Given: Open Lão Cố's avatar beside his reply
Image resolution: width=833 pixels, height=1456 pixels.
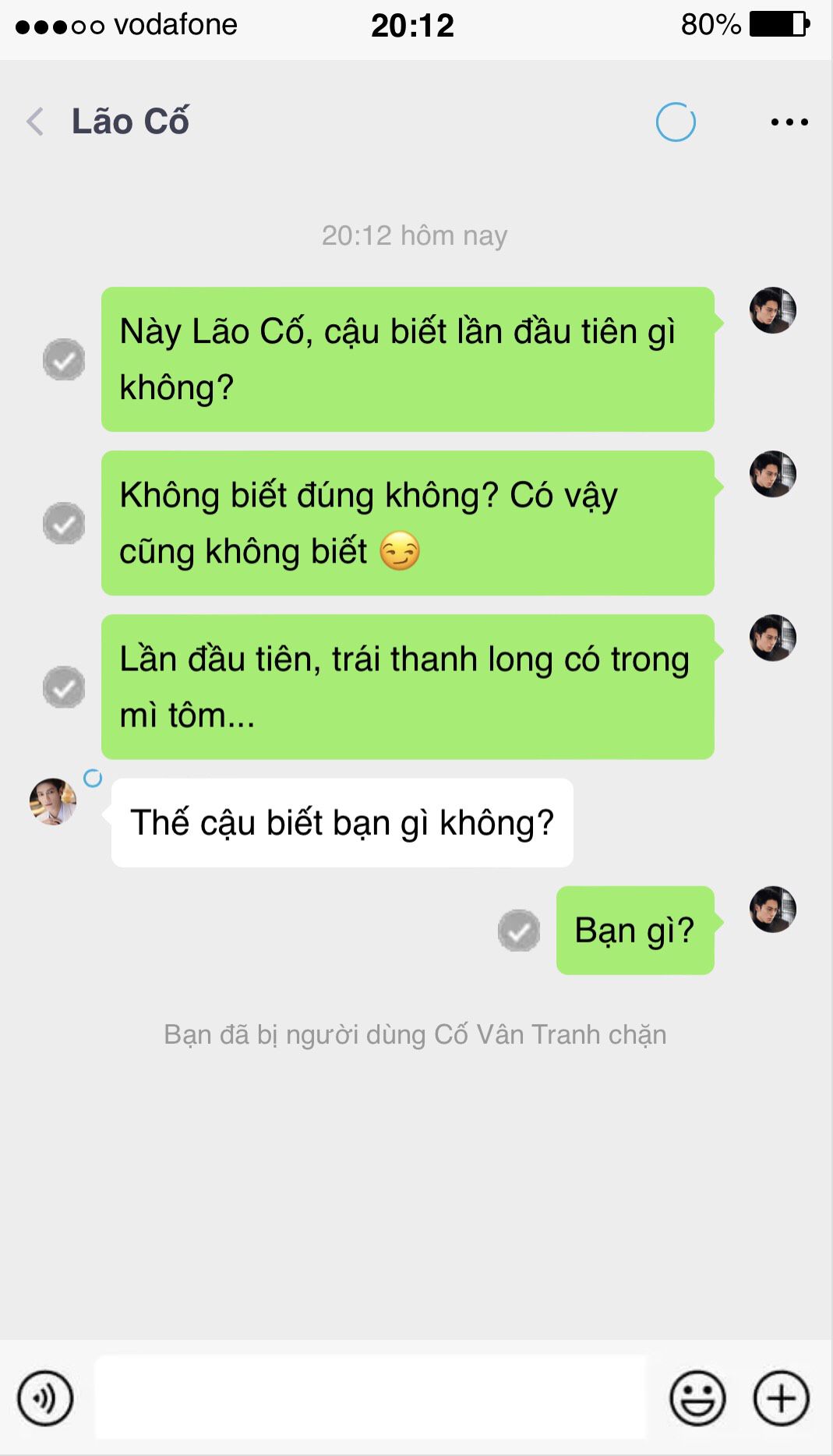Looking at the screenshot, I should pos(53,801).
